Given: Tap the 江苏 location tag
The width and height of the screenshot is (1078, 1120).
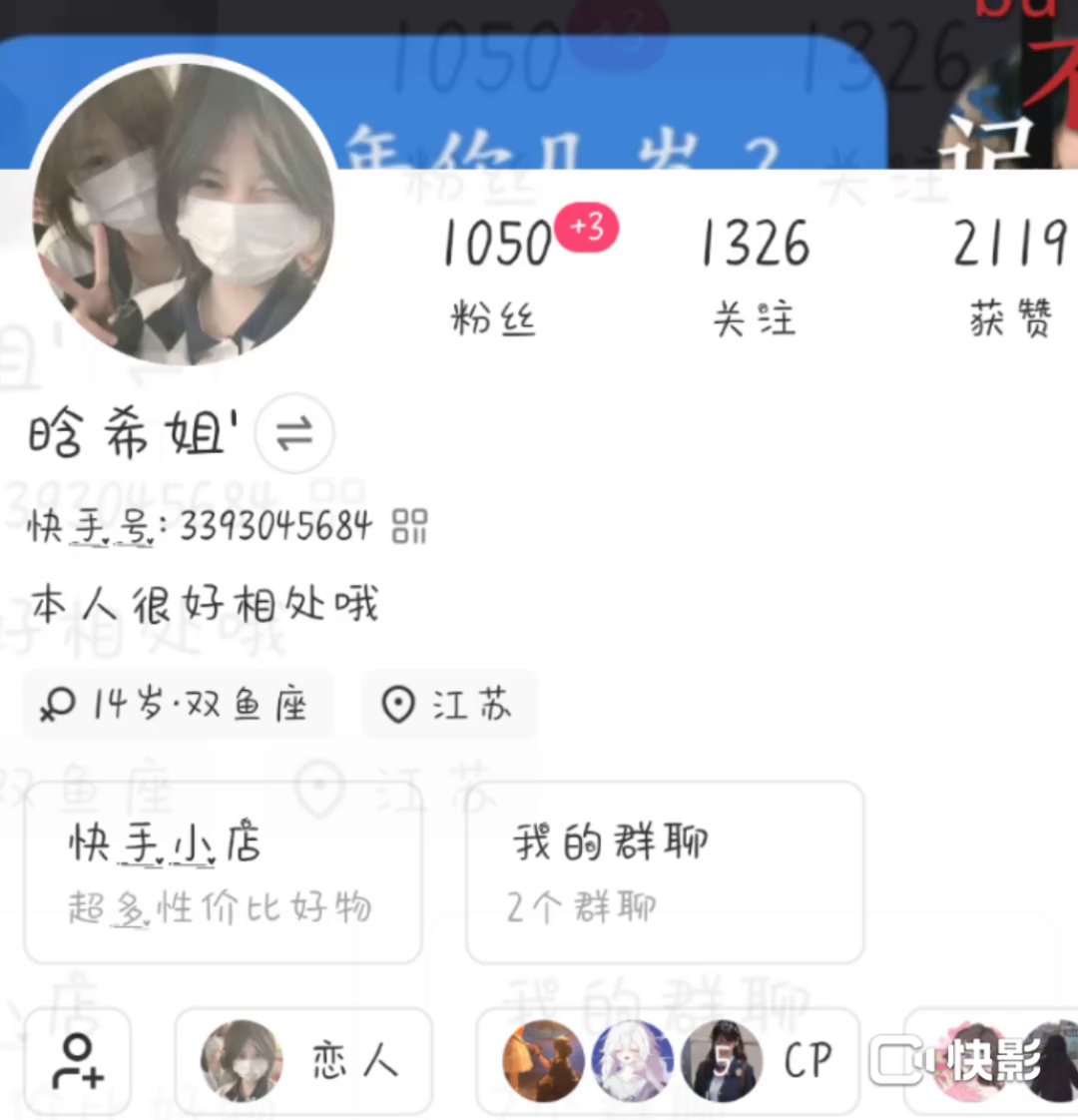Looking at the screenshot, I should 449,705.
